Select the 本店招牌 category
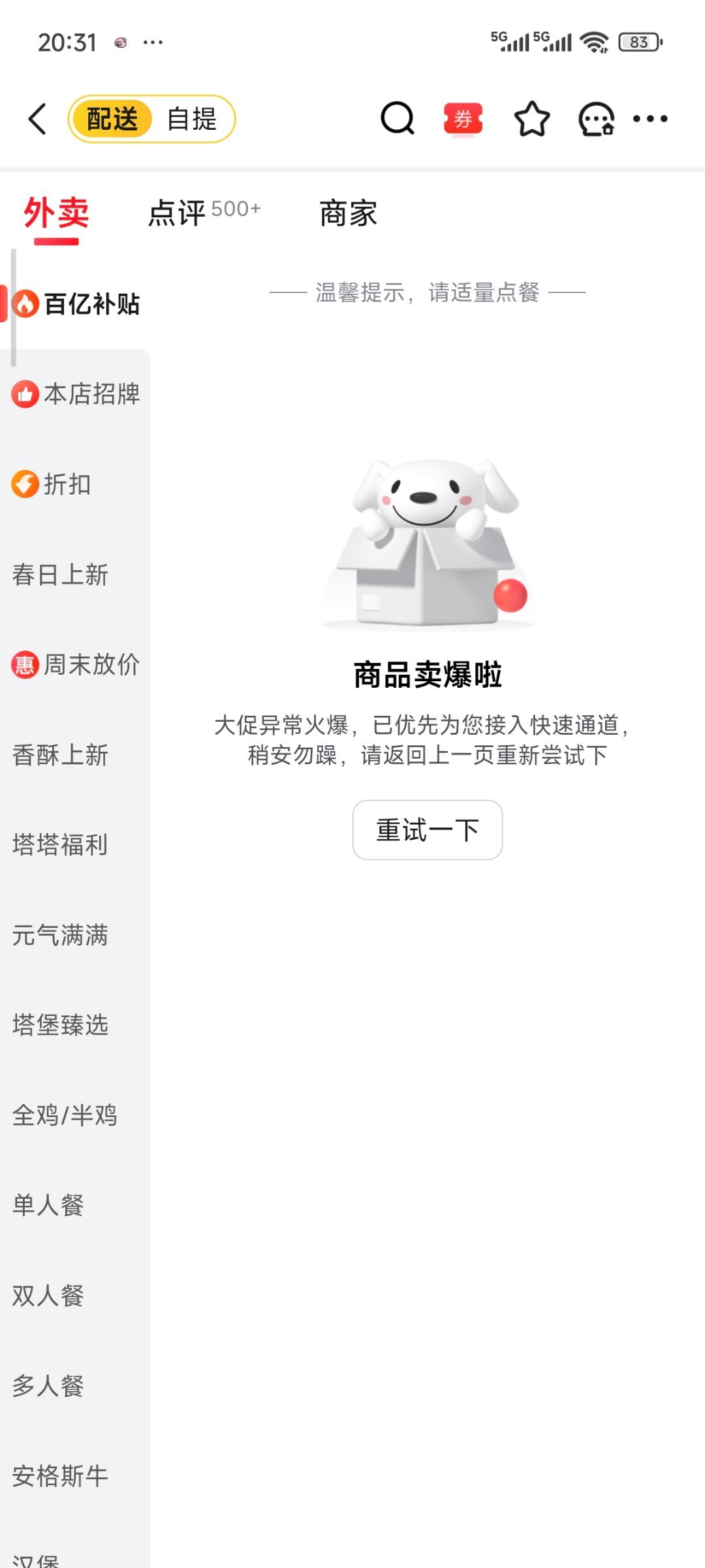The height and width of the screenshot is (1568, 705). click(76, 394)
